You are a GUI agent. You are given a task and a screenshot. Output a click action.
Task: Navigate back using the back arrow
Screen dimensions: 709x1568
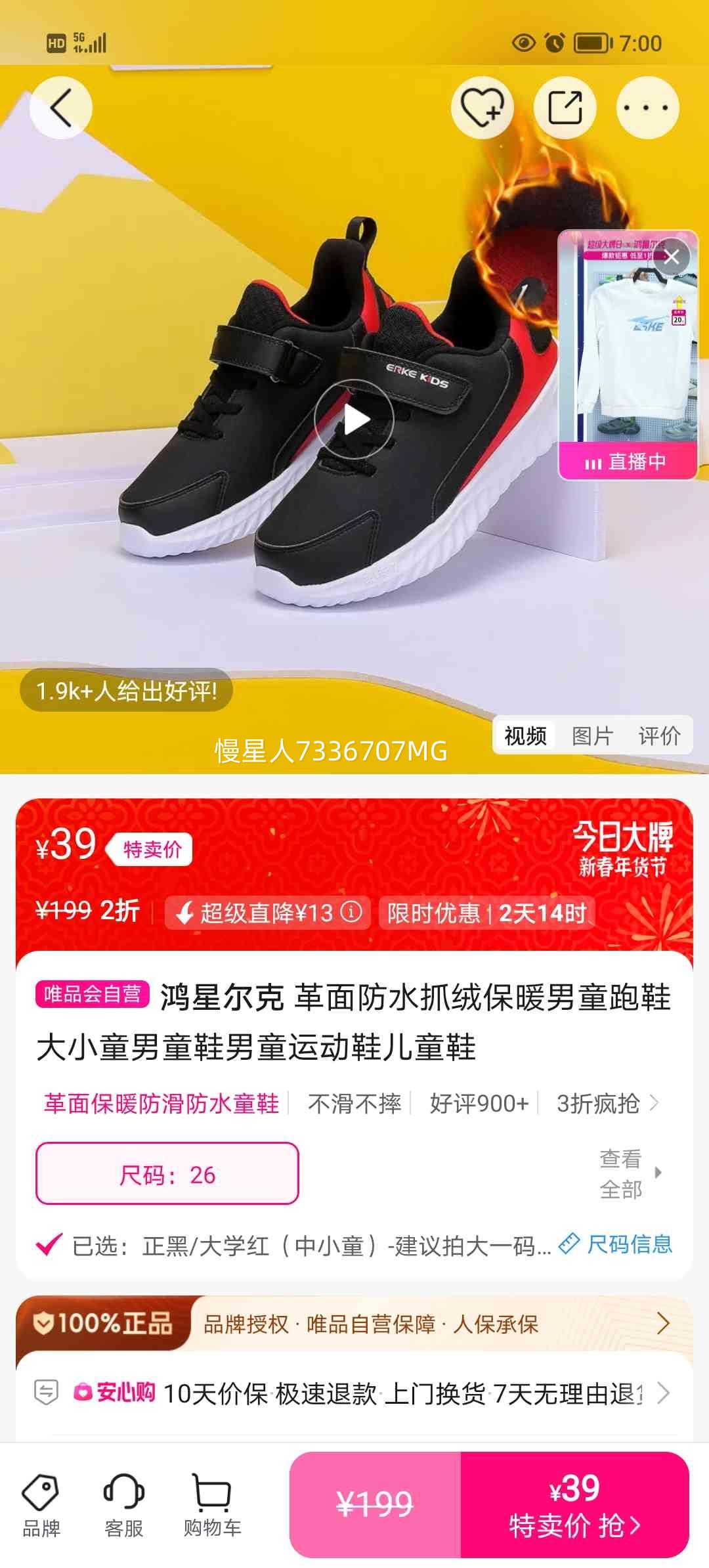point(61,108)
